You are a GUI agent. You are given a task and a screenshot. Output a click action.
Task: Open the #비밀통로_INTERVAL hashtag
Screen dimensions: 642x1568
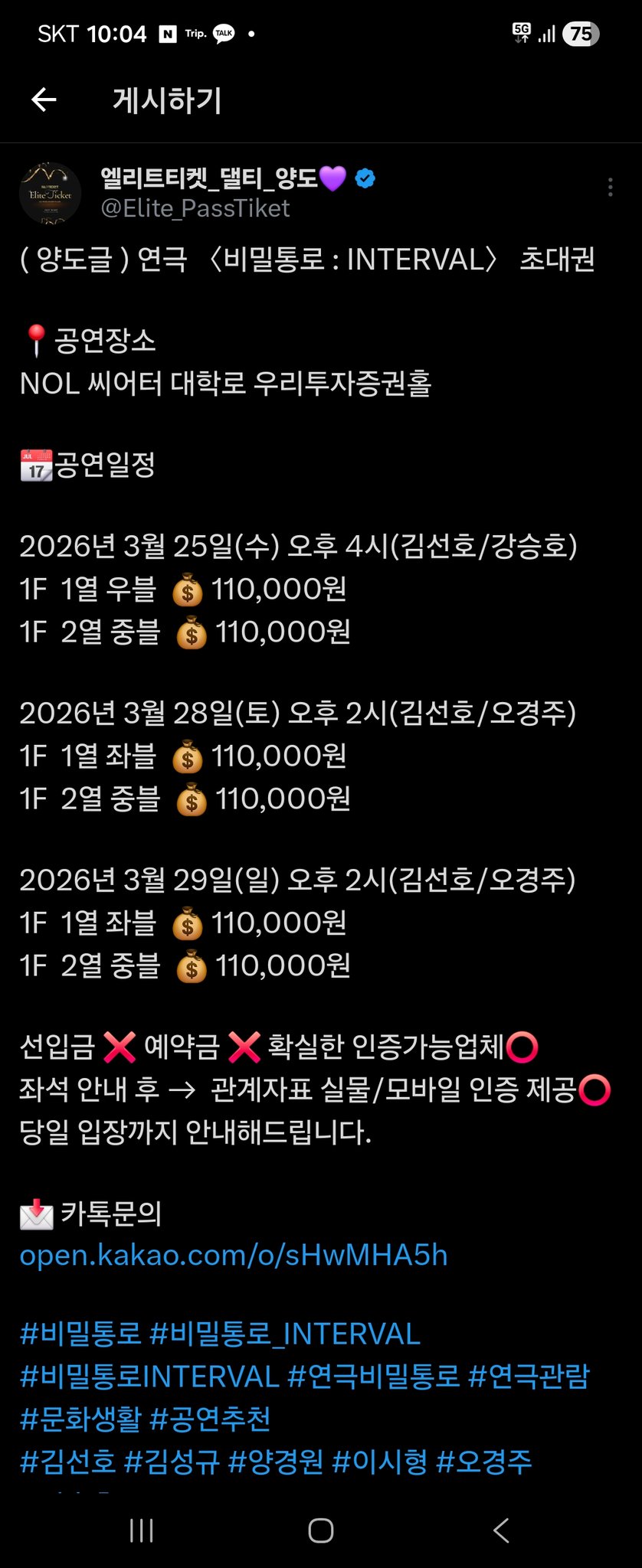tap(285, 1334)
